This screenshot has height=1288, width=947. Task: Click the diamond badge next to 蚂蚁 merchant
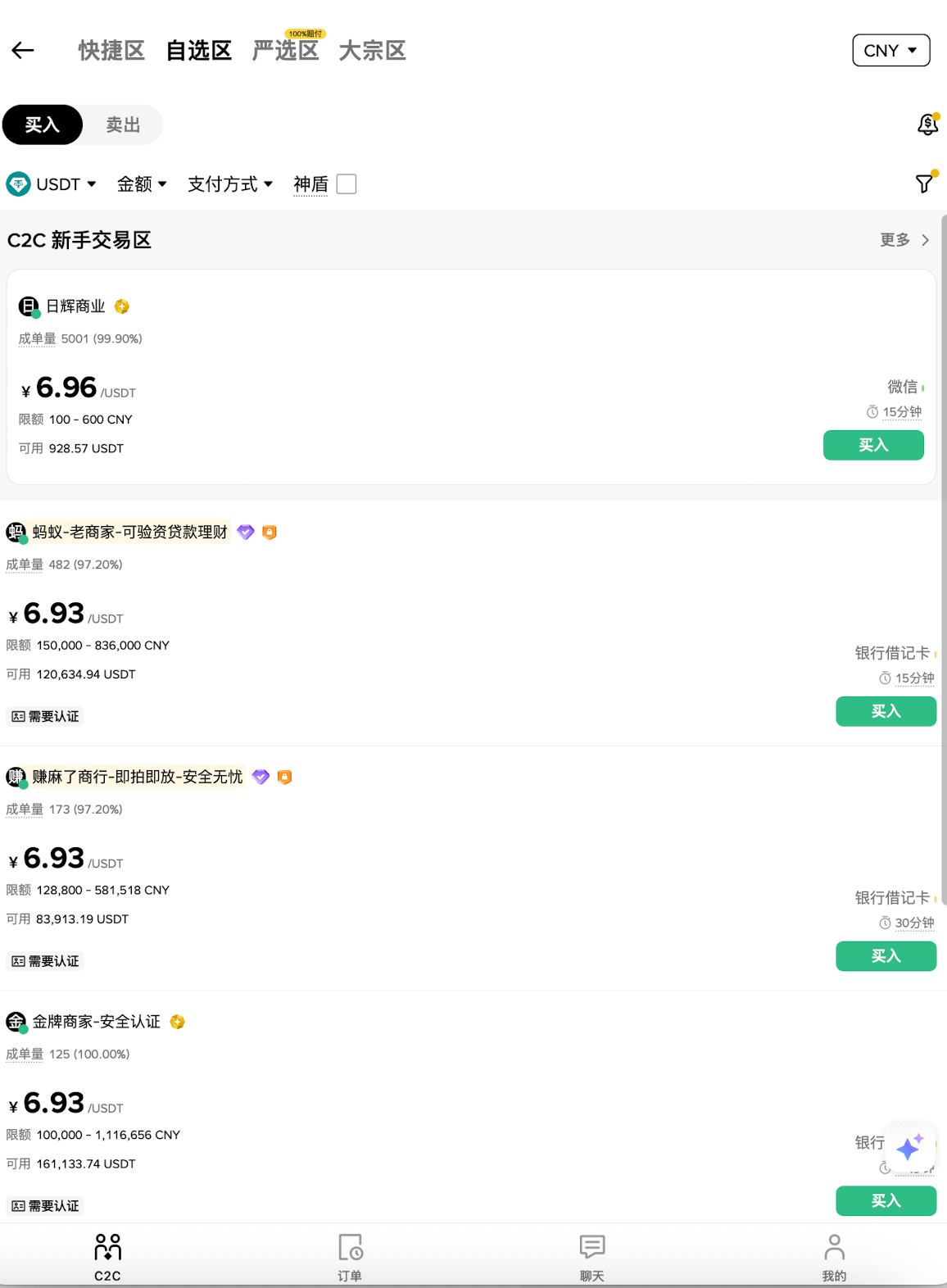coord(245,532)
